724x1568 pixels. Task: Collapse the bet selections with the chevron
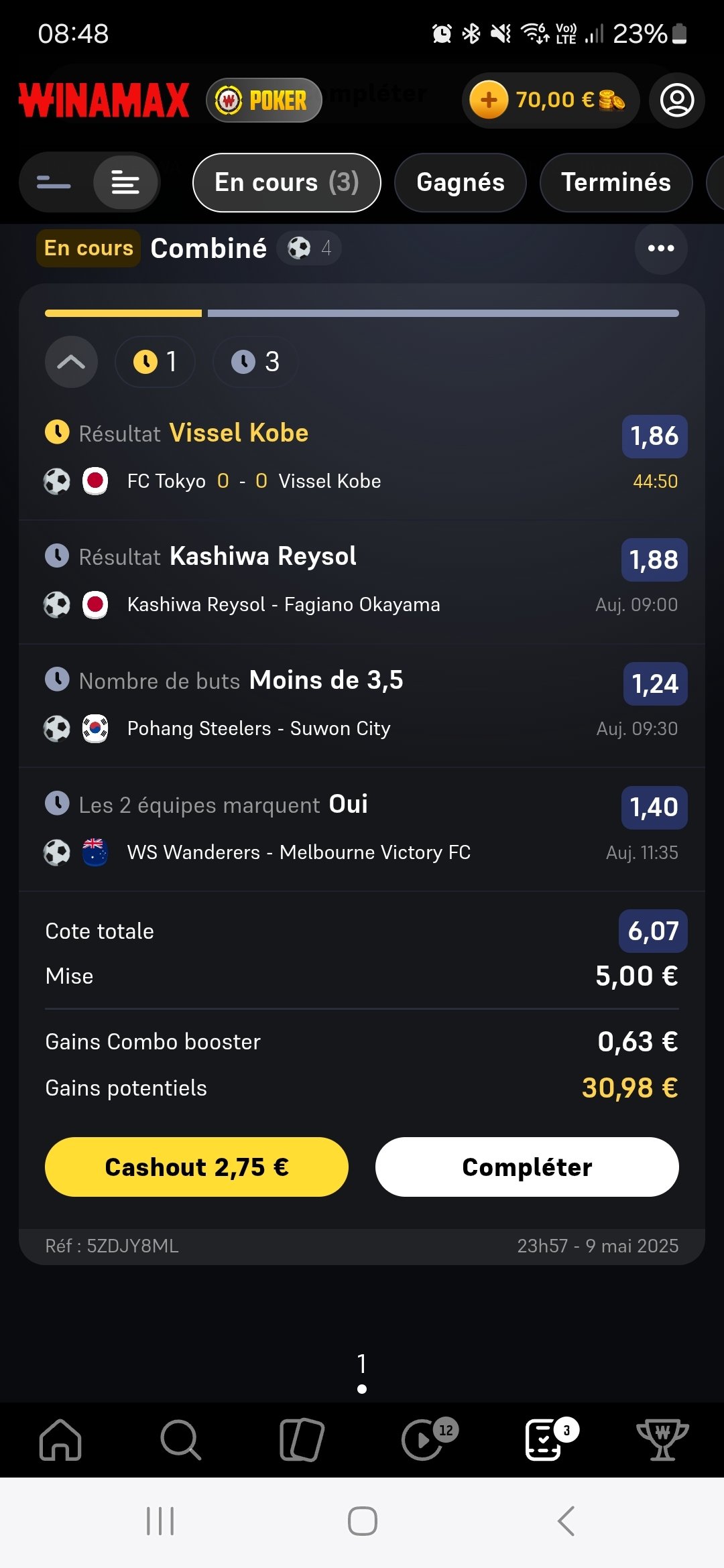[71, 362]
